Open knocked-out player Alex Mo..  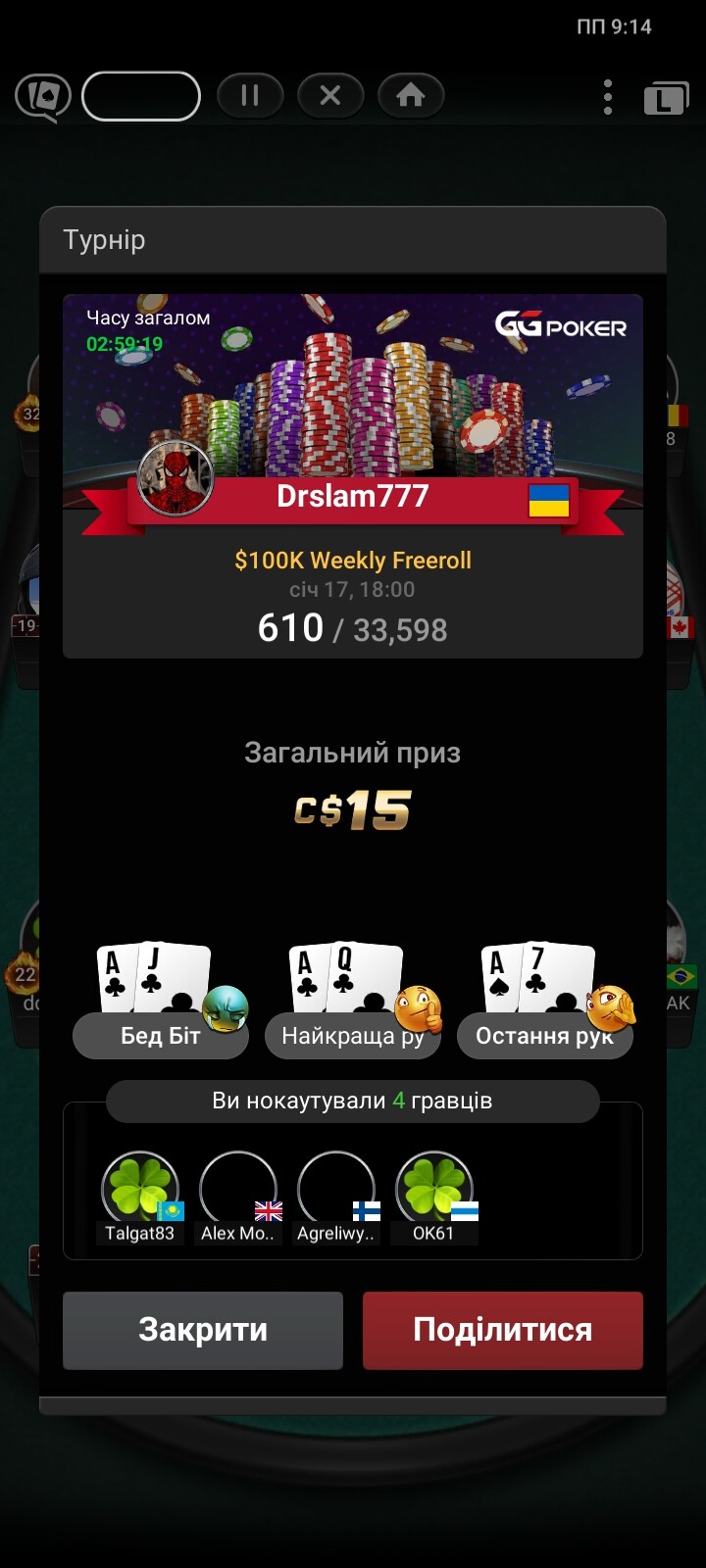(238, 1191)
